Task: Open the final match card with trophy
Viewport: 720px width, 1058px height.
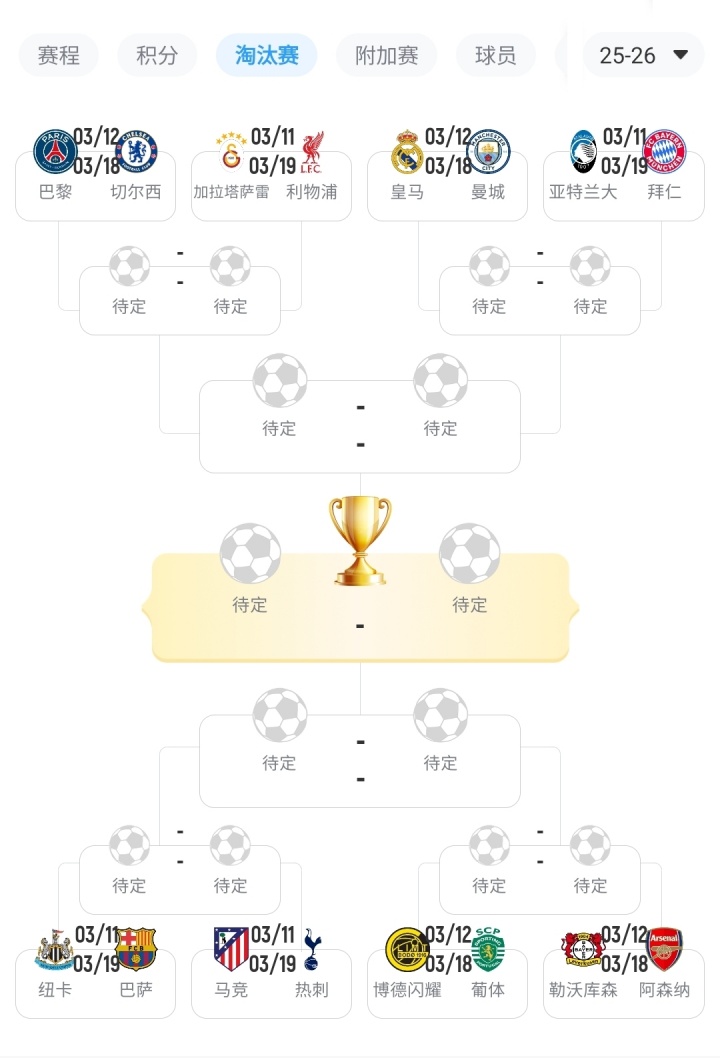Action: tap(360, 605)
